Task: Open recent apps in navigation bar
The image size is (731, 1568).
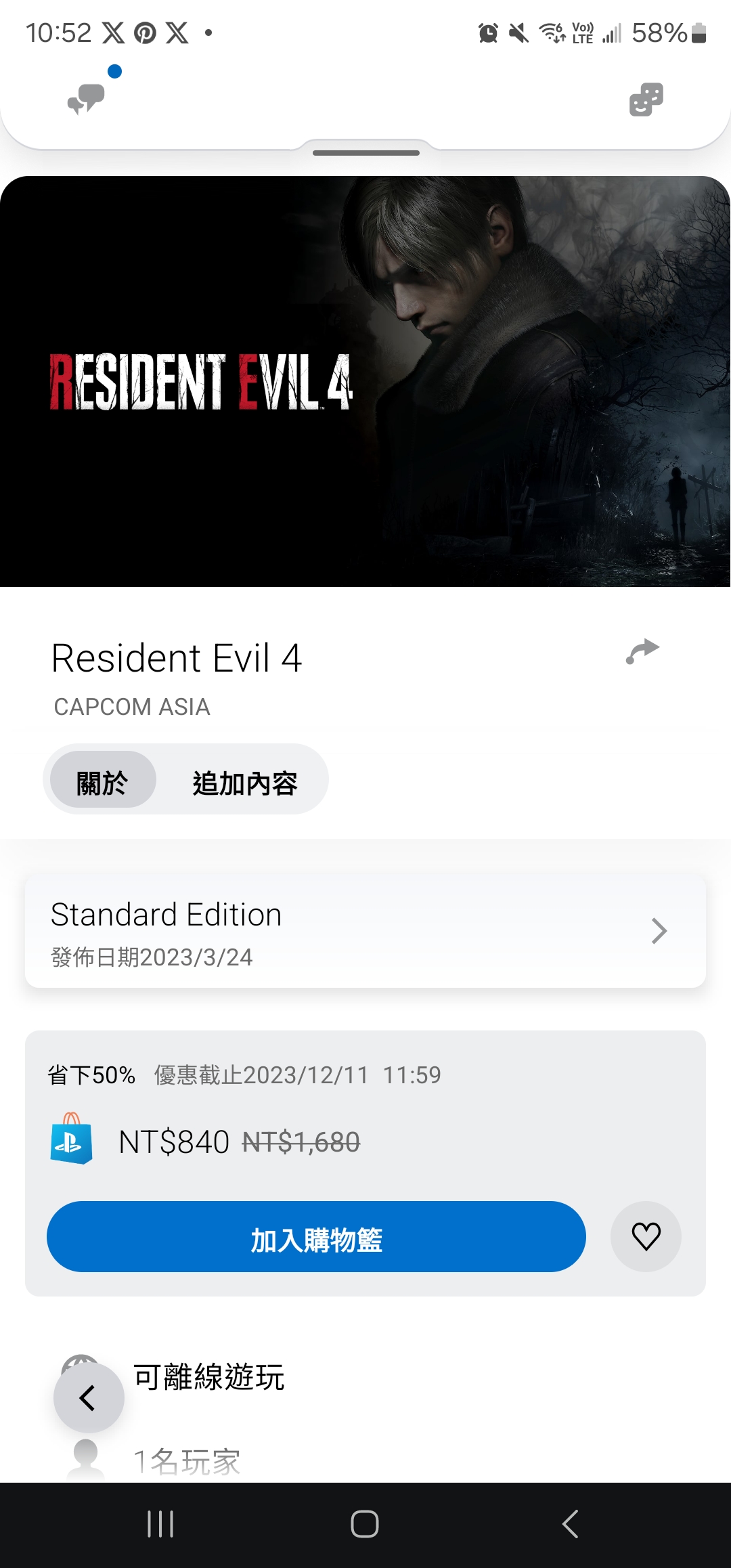Action: click(x=161, y=1524)
